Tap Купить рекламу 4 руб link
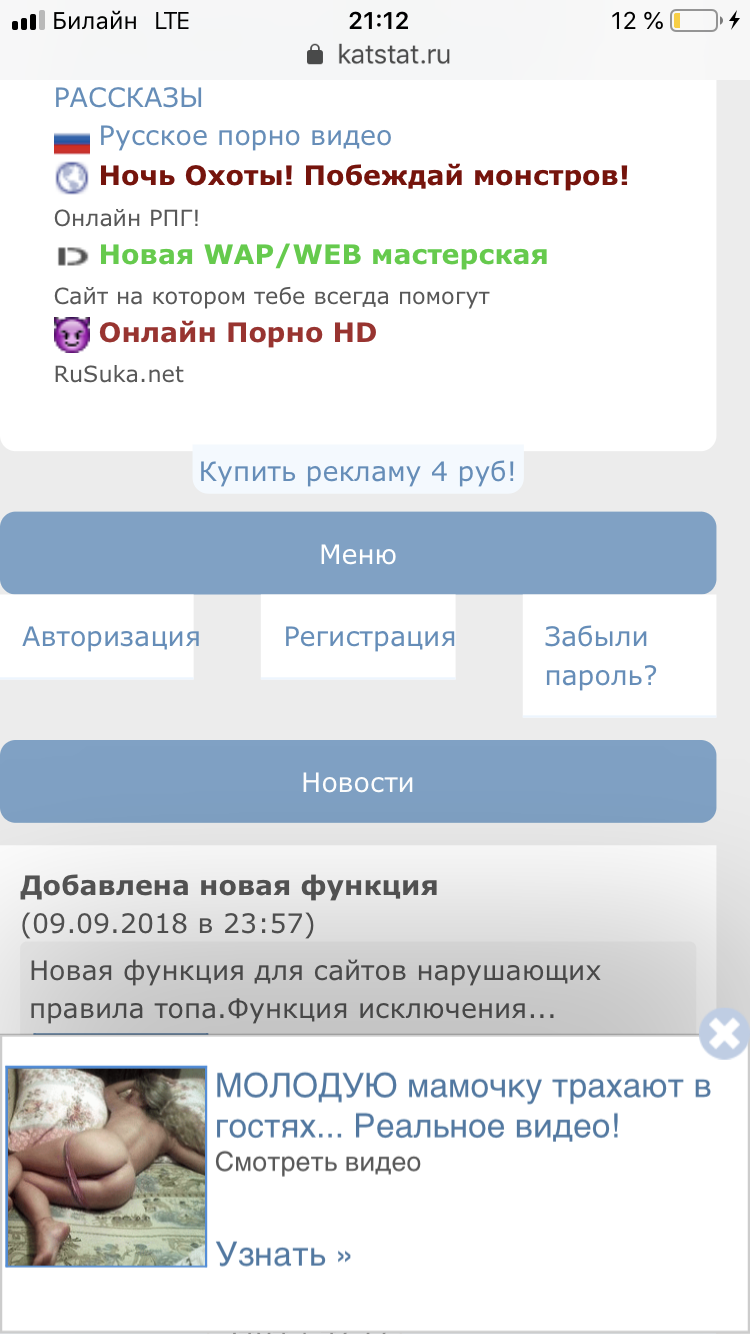The image size is (750, 1334). [357, 471]
